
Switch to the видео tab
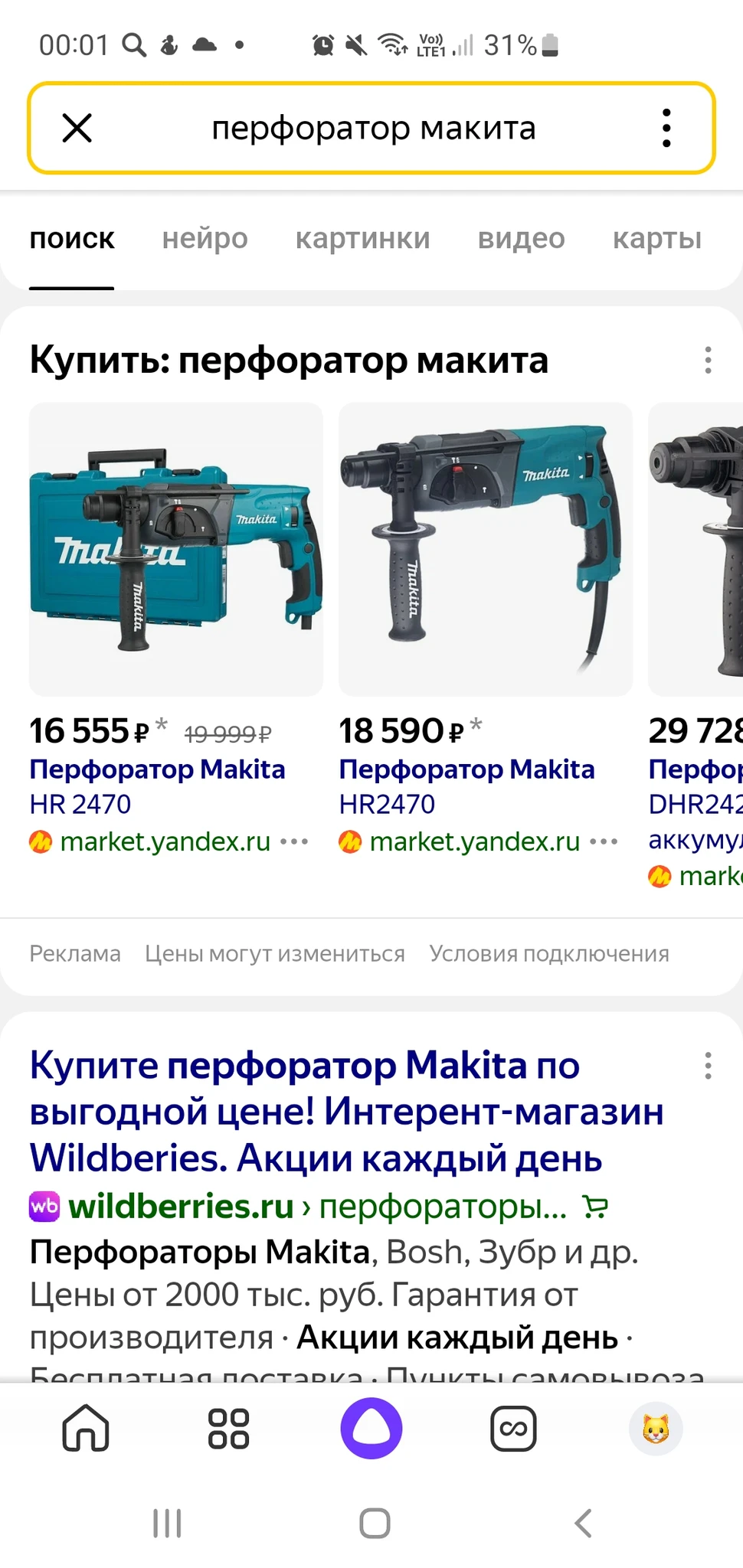tap(521, 239)
